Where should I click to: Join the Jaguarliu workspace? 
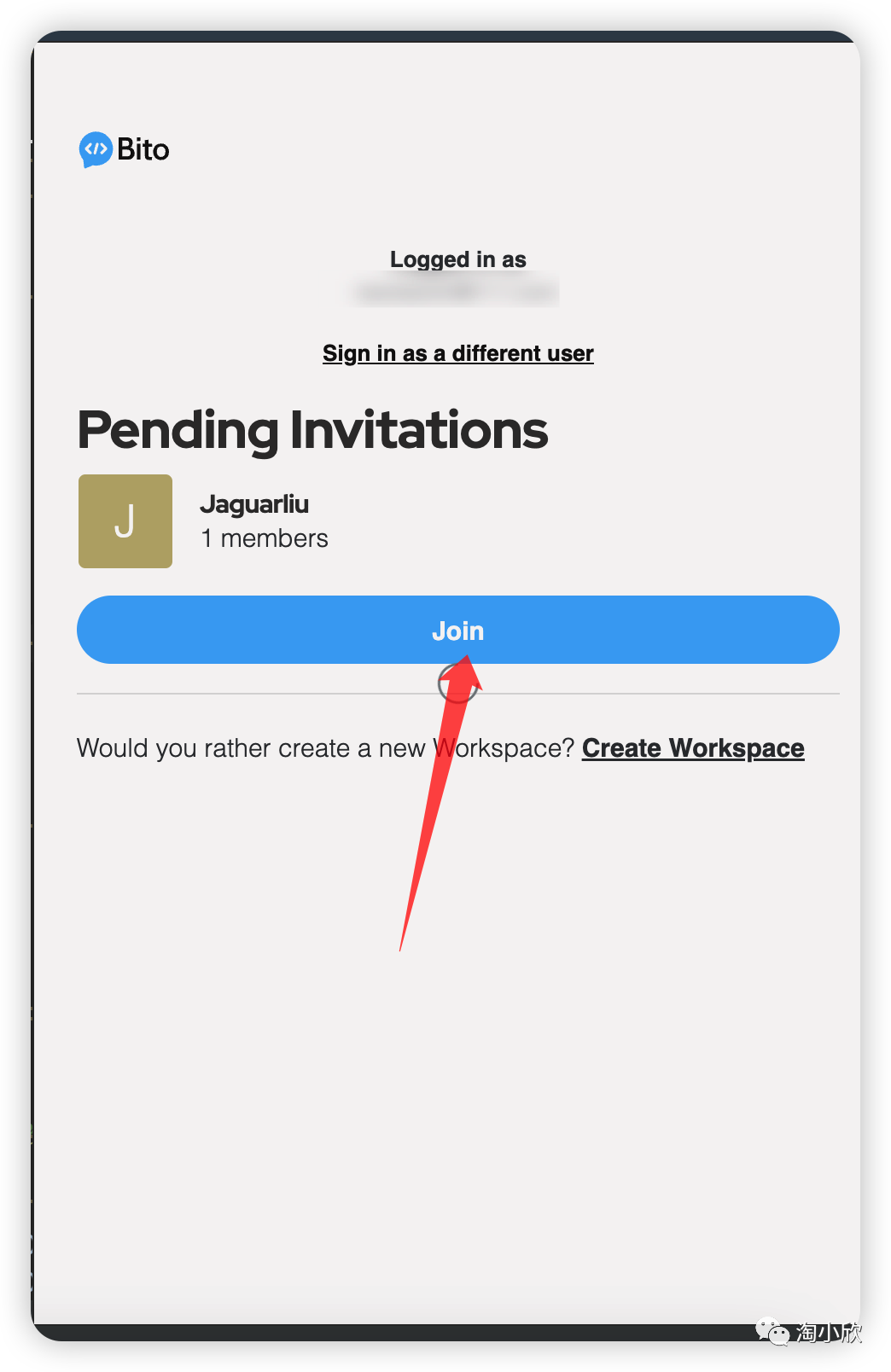[457, 630]
